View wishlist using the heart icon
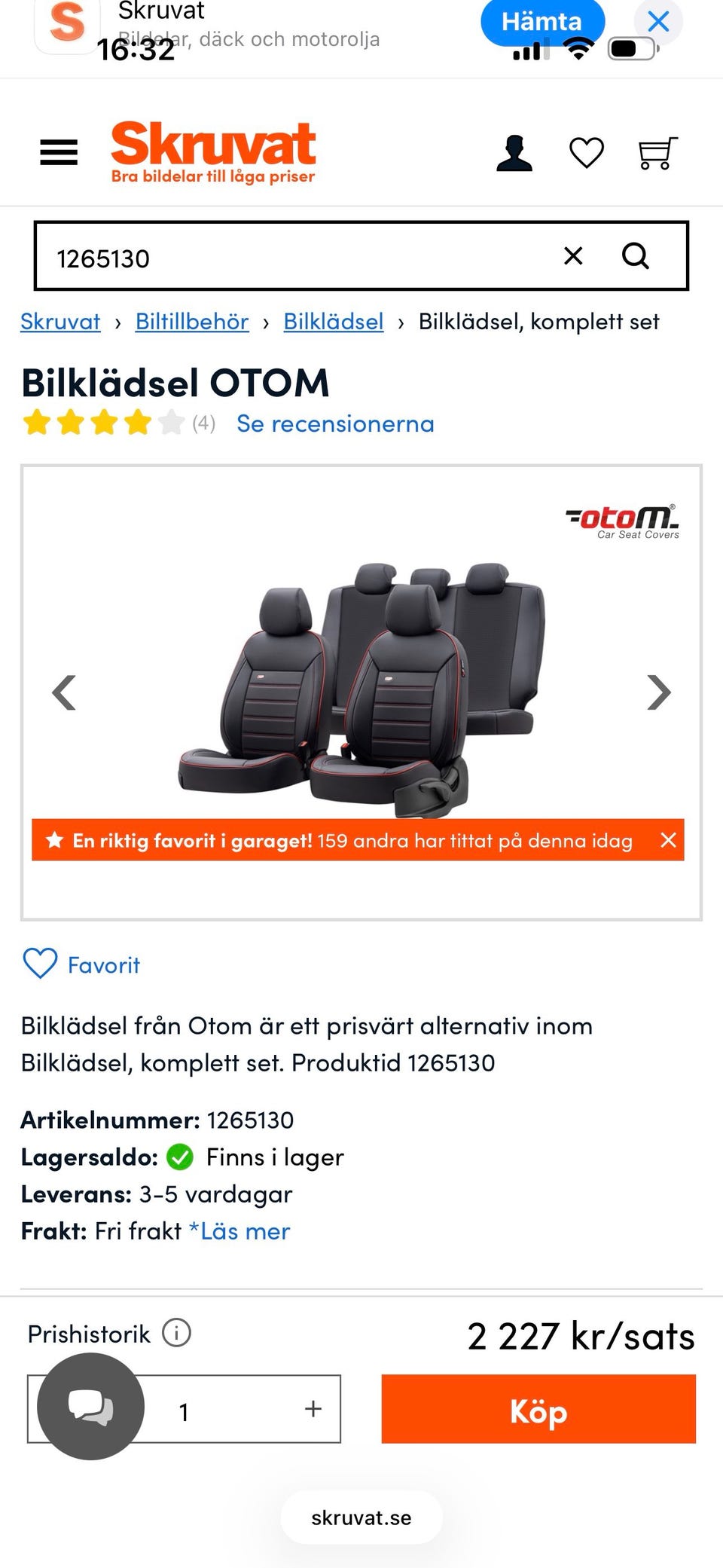This screenshot has width=723, height=1568. [x=586, y=152]
